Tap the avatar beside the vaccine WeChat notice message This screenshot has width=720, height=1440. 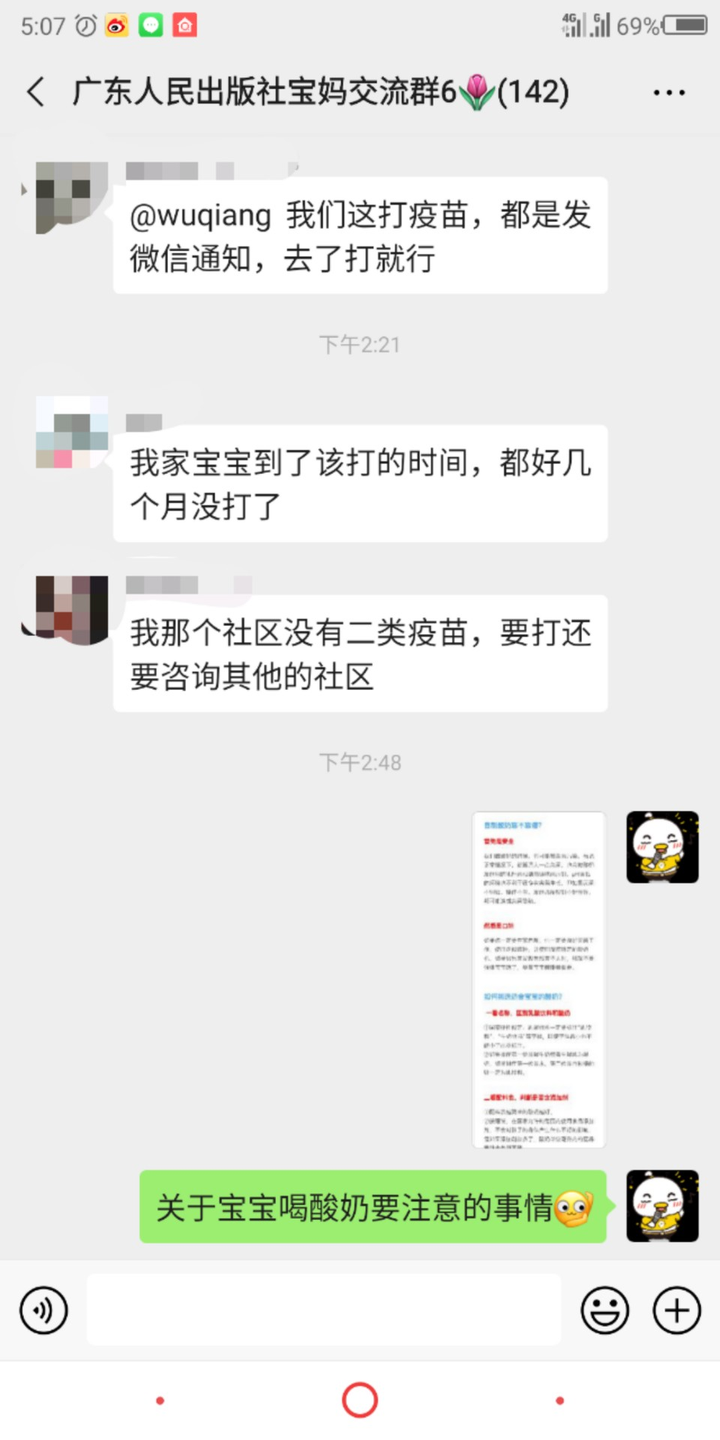click(x=71, y=198)
